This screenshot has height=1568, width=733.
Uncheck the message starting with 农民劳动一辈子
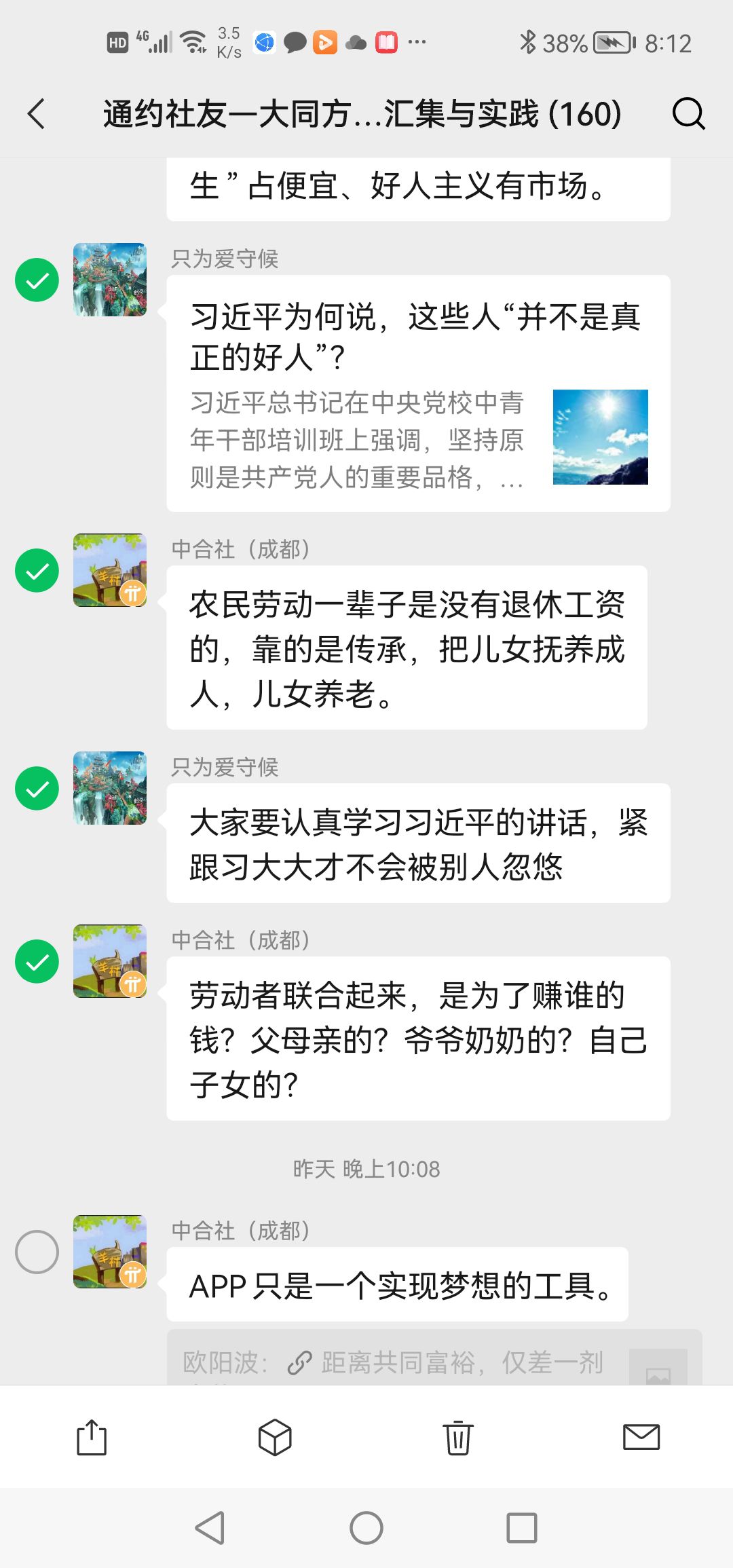pyautogui.click(x=37, y=570)
